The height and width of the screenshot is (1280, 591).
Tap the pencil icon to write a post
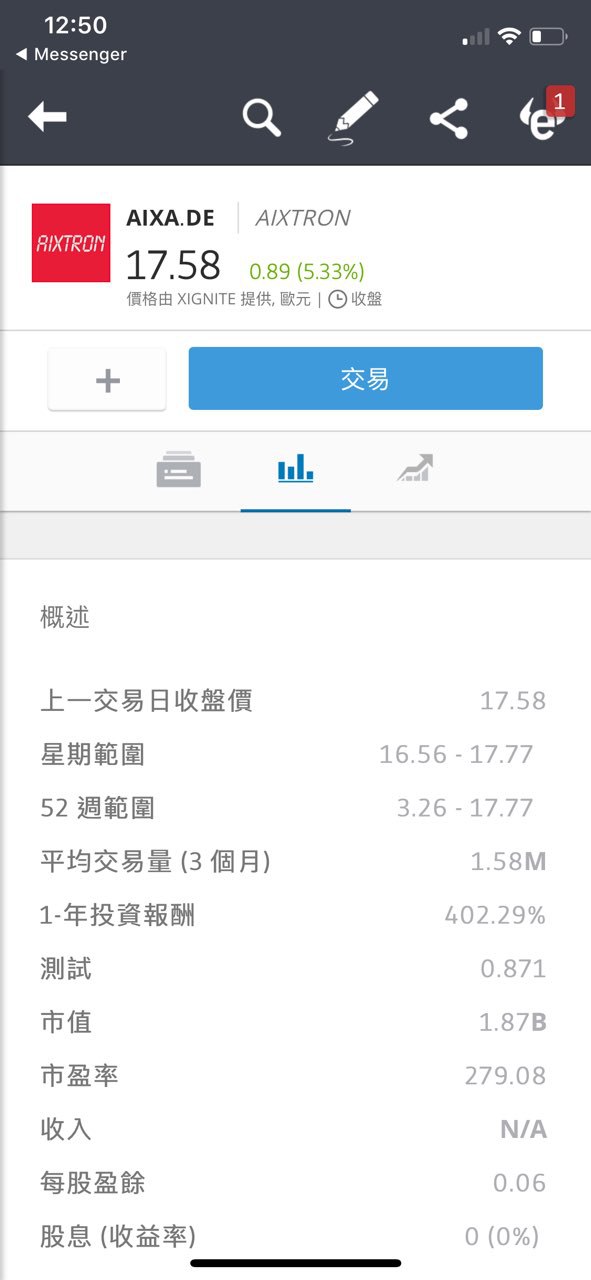pos(355,118)
